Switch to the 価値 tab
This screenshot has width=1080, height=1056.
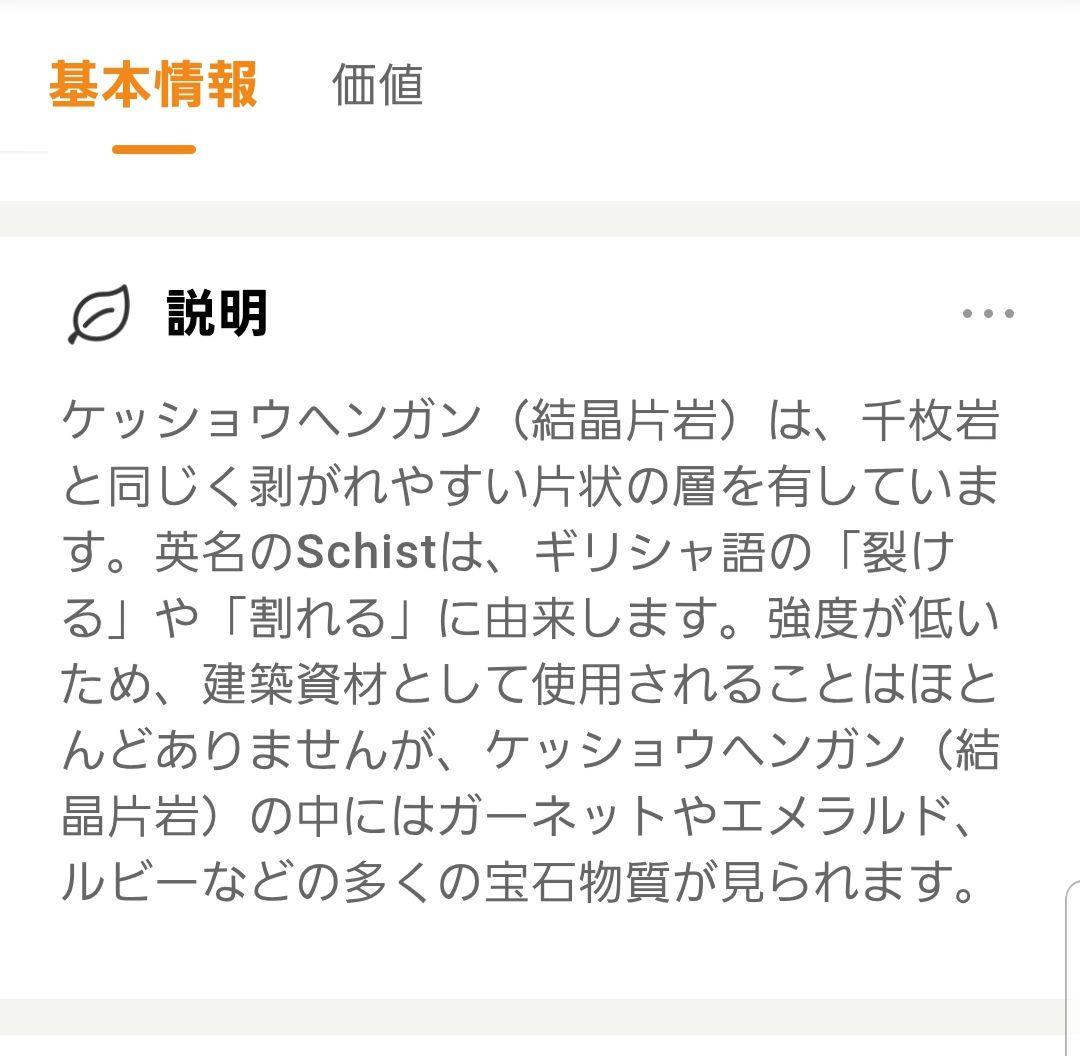tap(377, 86)
